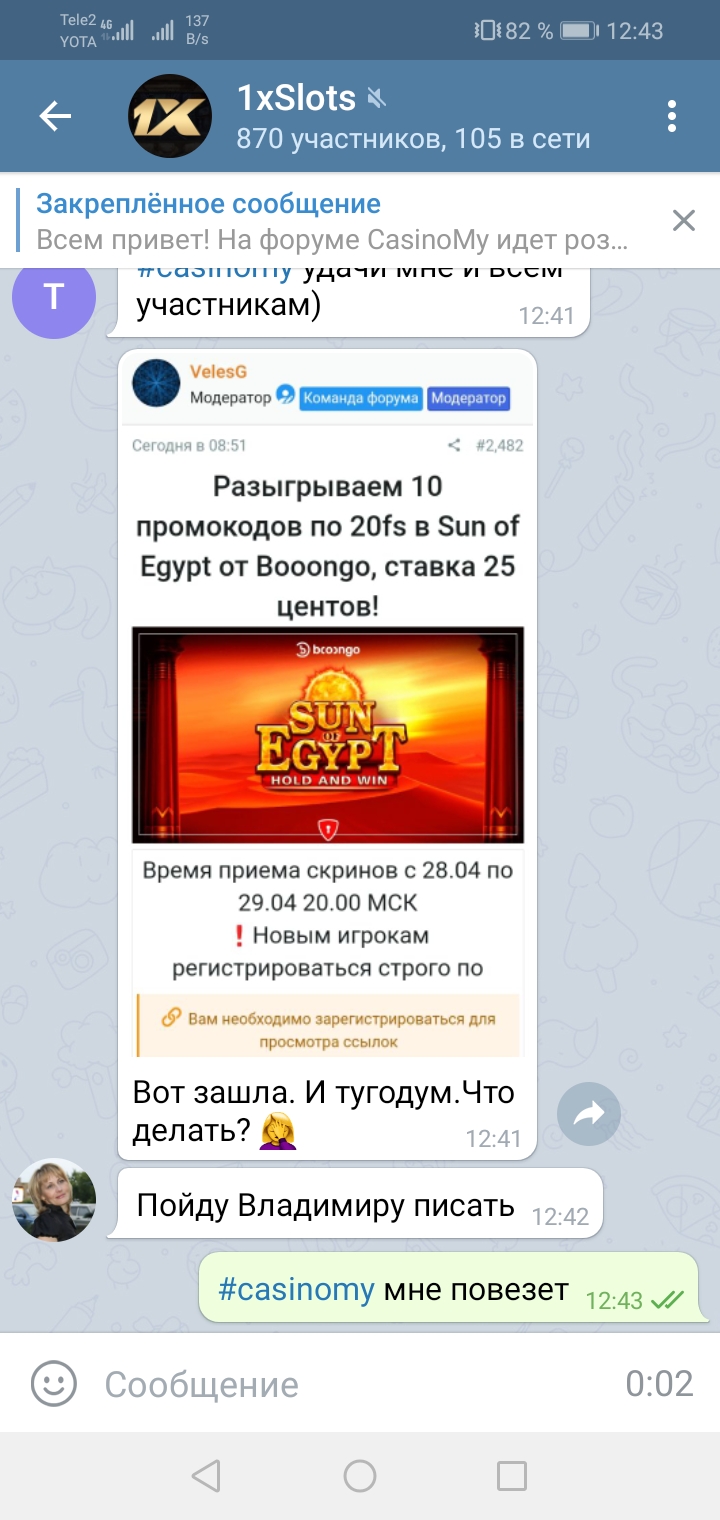Image resolution: width=720 pixels, height=1520 pixels.
Task: Open the pinned message about CasinoMy
Action: coord(330,222)
